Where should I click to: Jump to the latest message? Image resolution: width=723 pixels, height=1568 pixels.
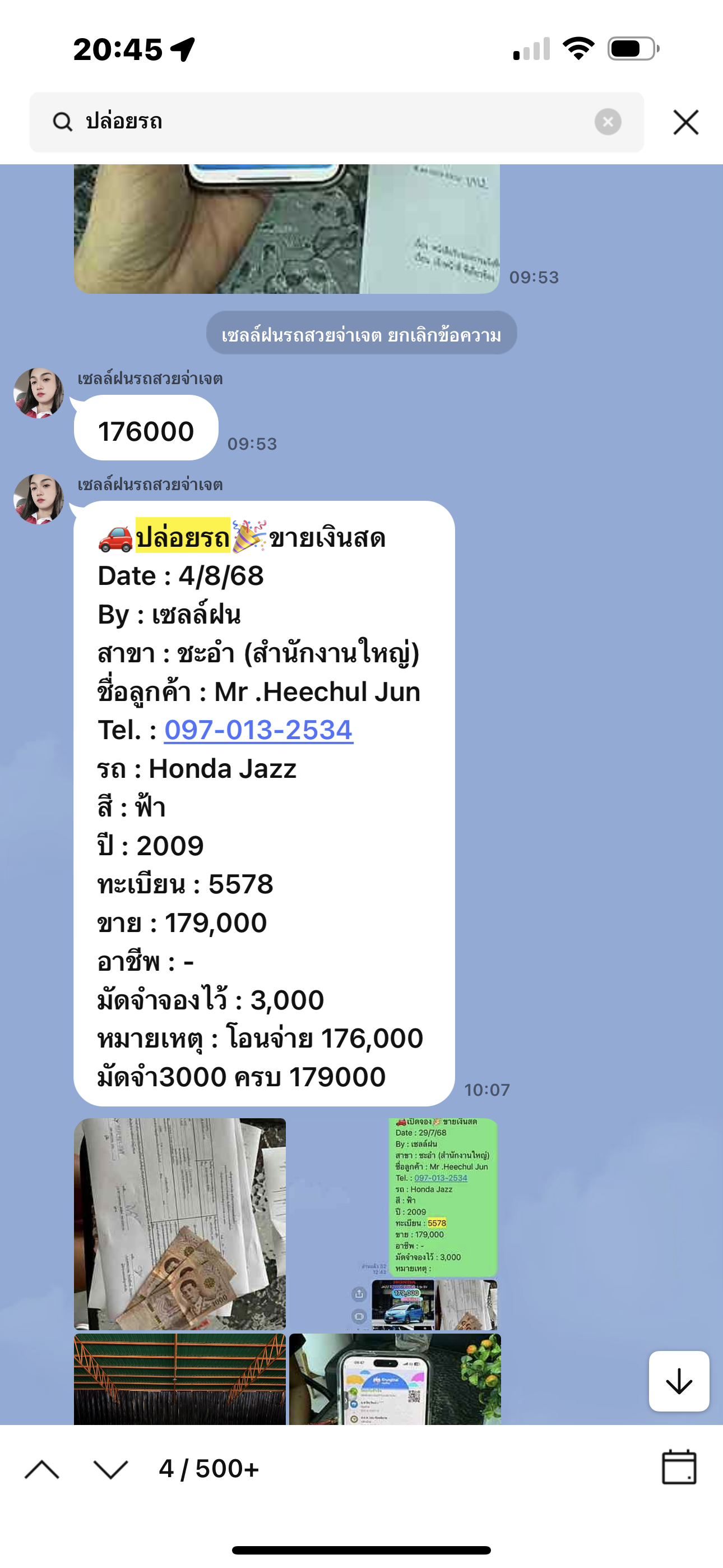click(679, 1381)
